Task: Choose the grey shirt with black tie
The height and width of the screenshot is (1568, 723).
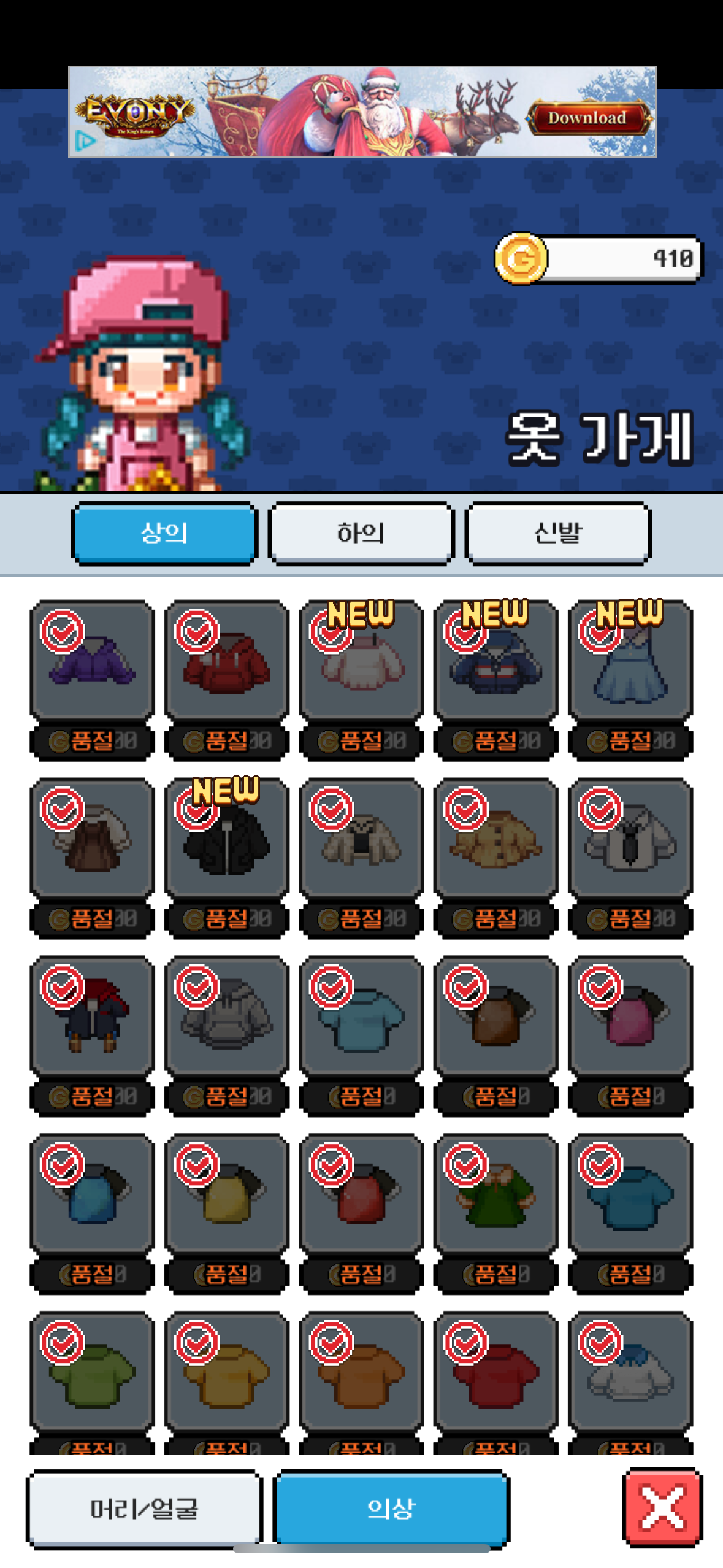Action: pyautogui.click(x=630, y=840)
